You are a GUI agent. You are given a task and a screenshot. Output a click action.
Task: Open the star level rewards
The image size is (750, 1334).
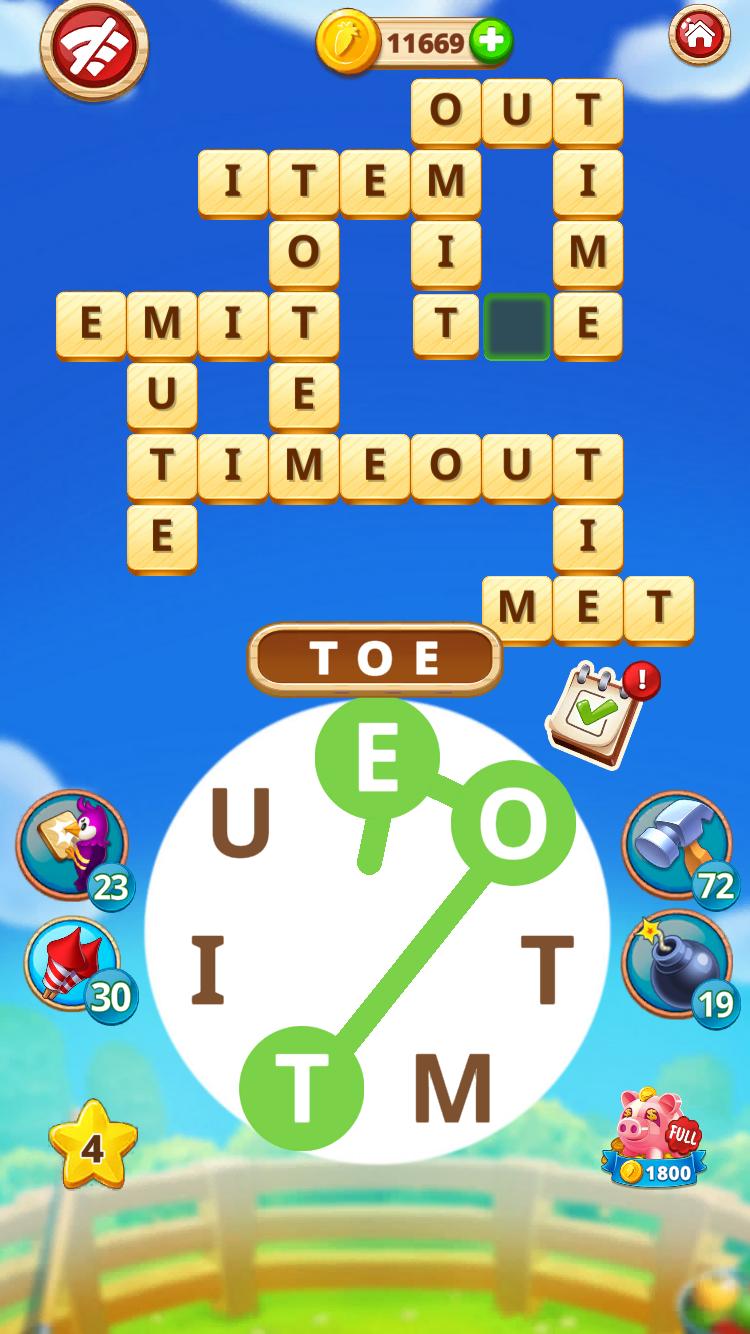(x=92, y=1147)
